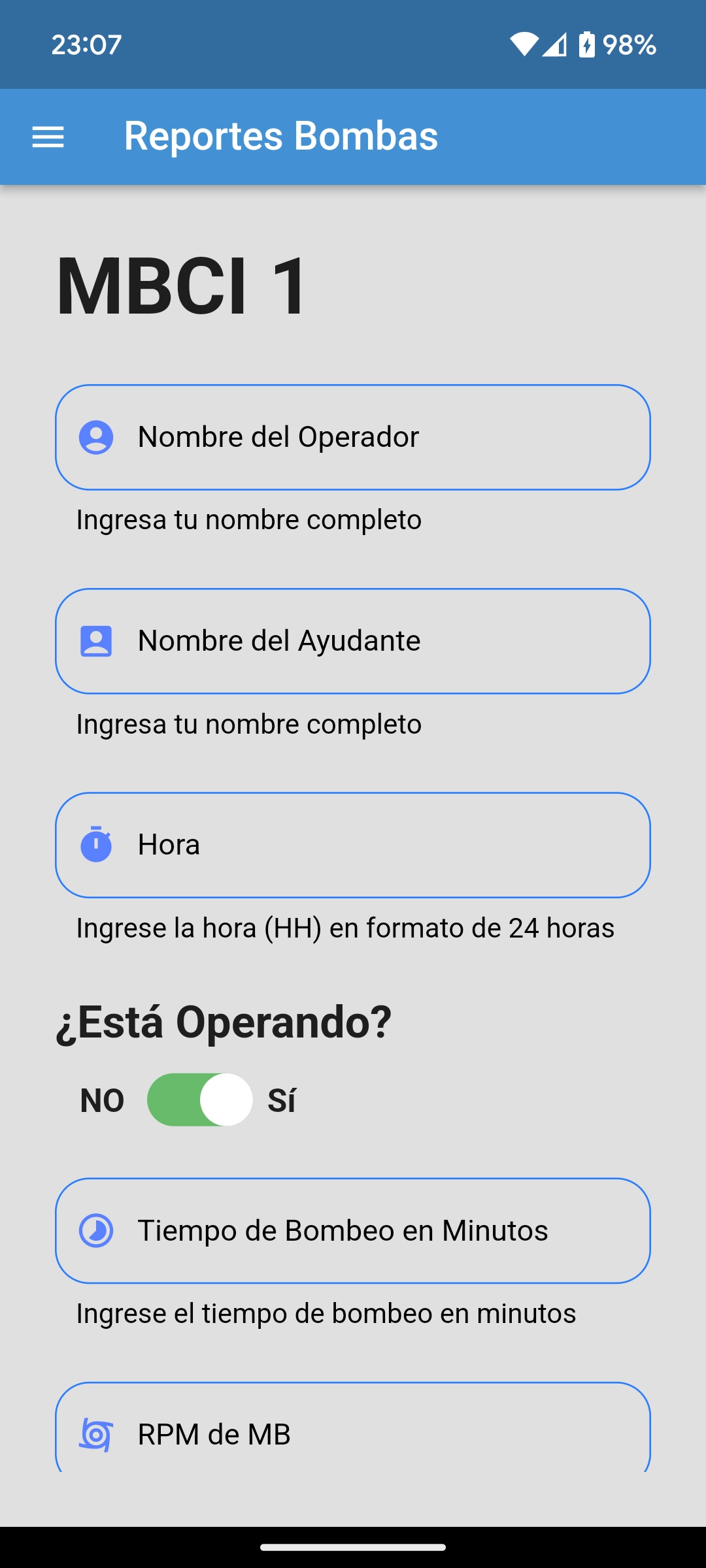Image resolution: width=706 pixels, height=1568 pixels.
Task: Tap the Hora input field
Action: 353,845
